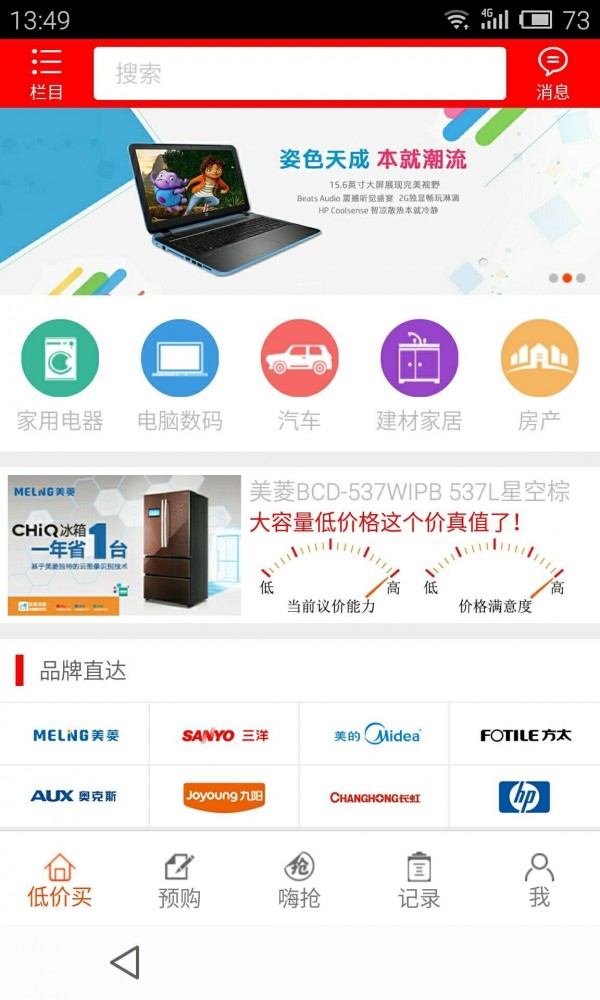Image resolution: width=600 pixels, height=1000 pixels.
Task: Switch to the 嗨抢 tab
Action: tap(299, 880)
